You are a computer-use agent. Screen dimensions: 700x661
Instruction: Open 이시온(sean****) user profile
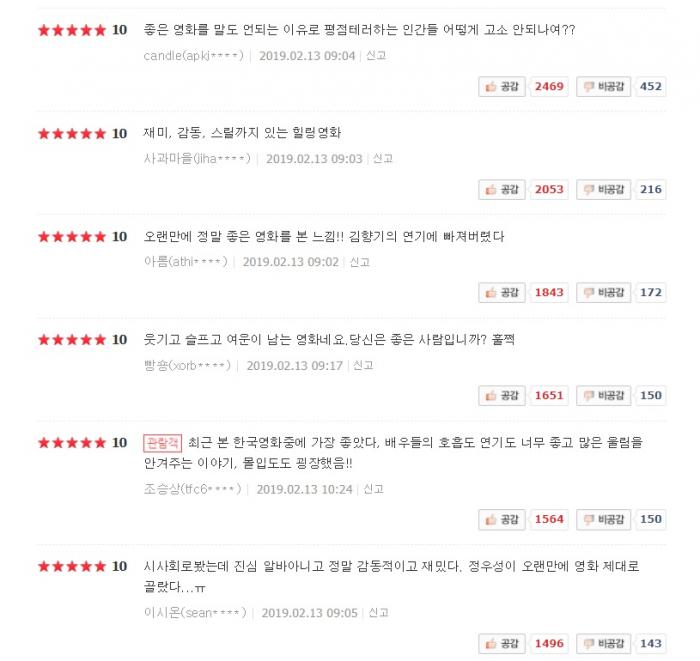(x=194, y=613)
